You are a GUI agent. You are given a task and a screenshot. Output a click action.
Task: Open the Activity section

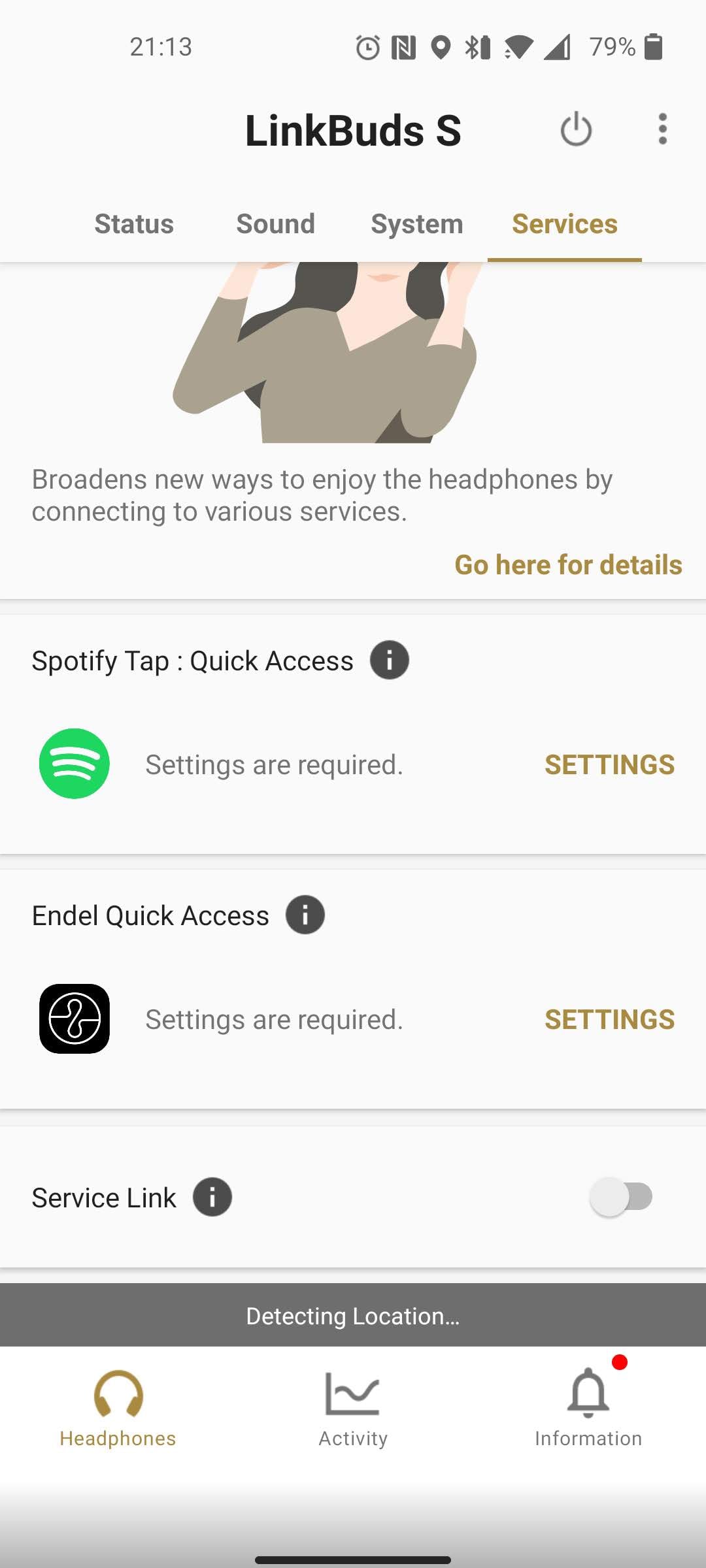coord(353,1408)
